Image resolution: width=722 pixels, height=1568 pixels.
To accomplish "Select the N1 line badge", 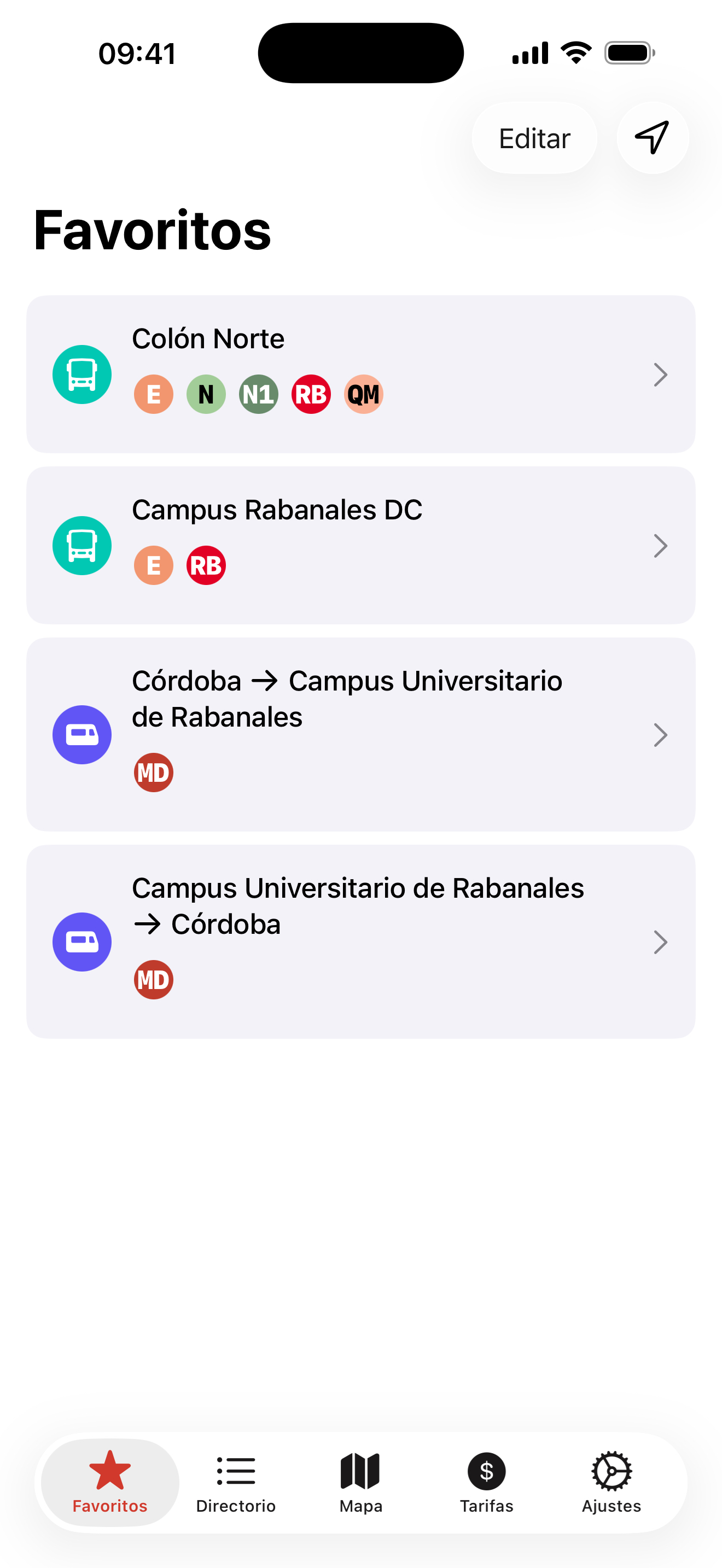I will [x=258, y=394].
